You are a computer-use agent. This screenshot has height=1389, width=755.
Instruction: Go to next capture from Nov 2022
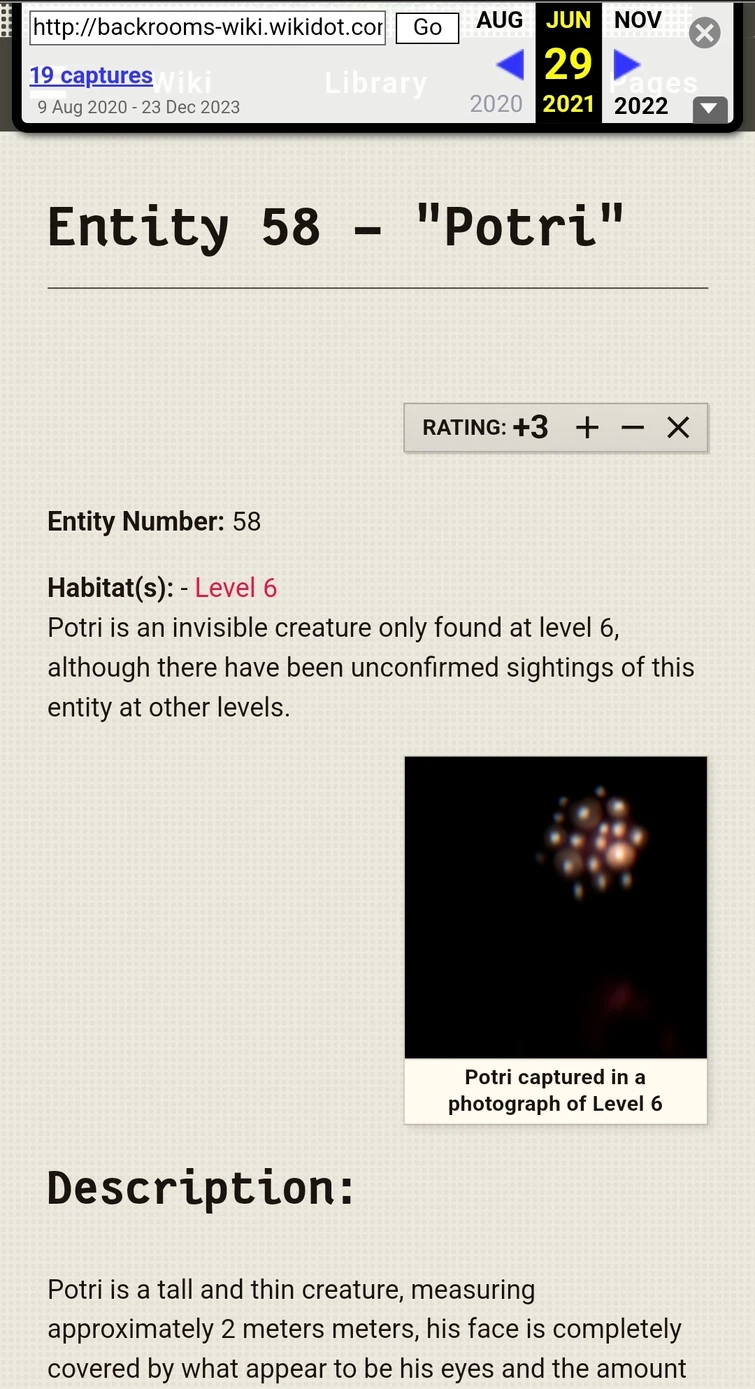(627, 66)
